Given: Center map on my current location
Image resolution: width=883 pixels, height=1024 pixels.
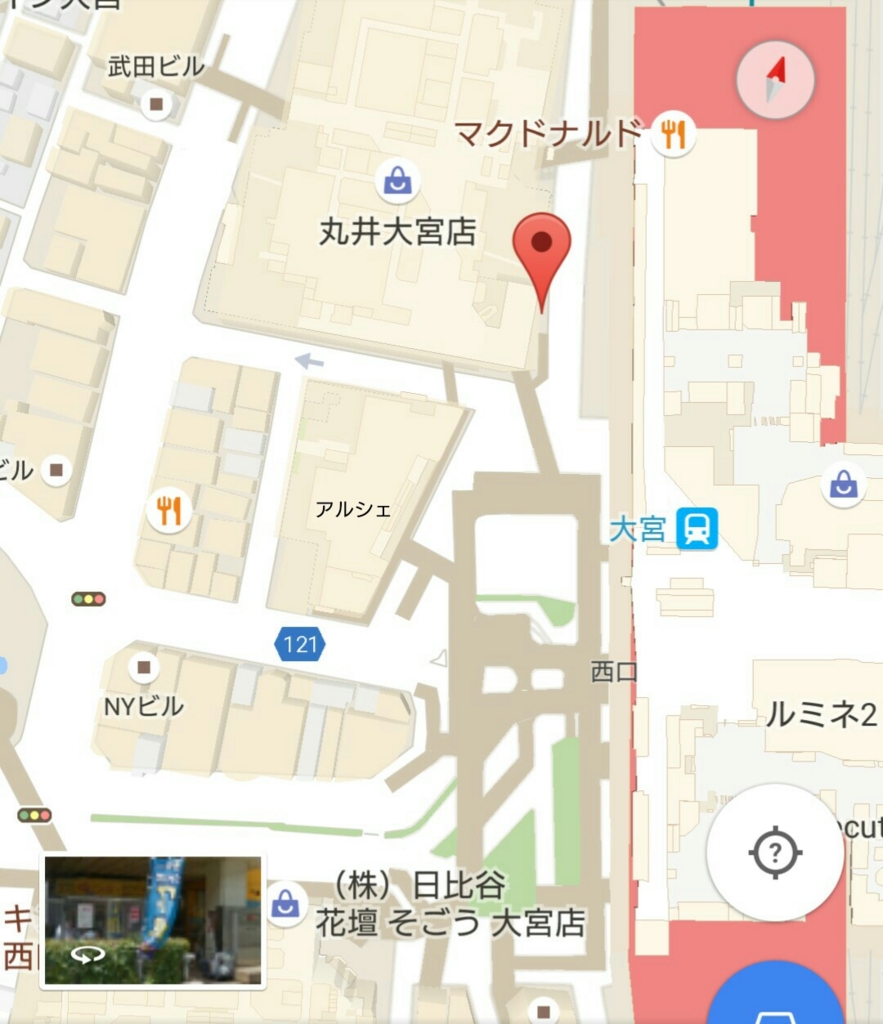Looking at the screenshot, I should tap(775, 852).
